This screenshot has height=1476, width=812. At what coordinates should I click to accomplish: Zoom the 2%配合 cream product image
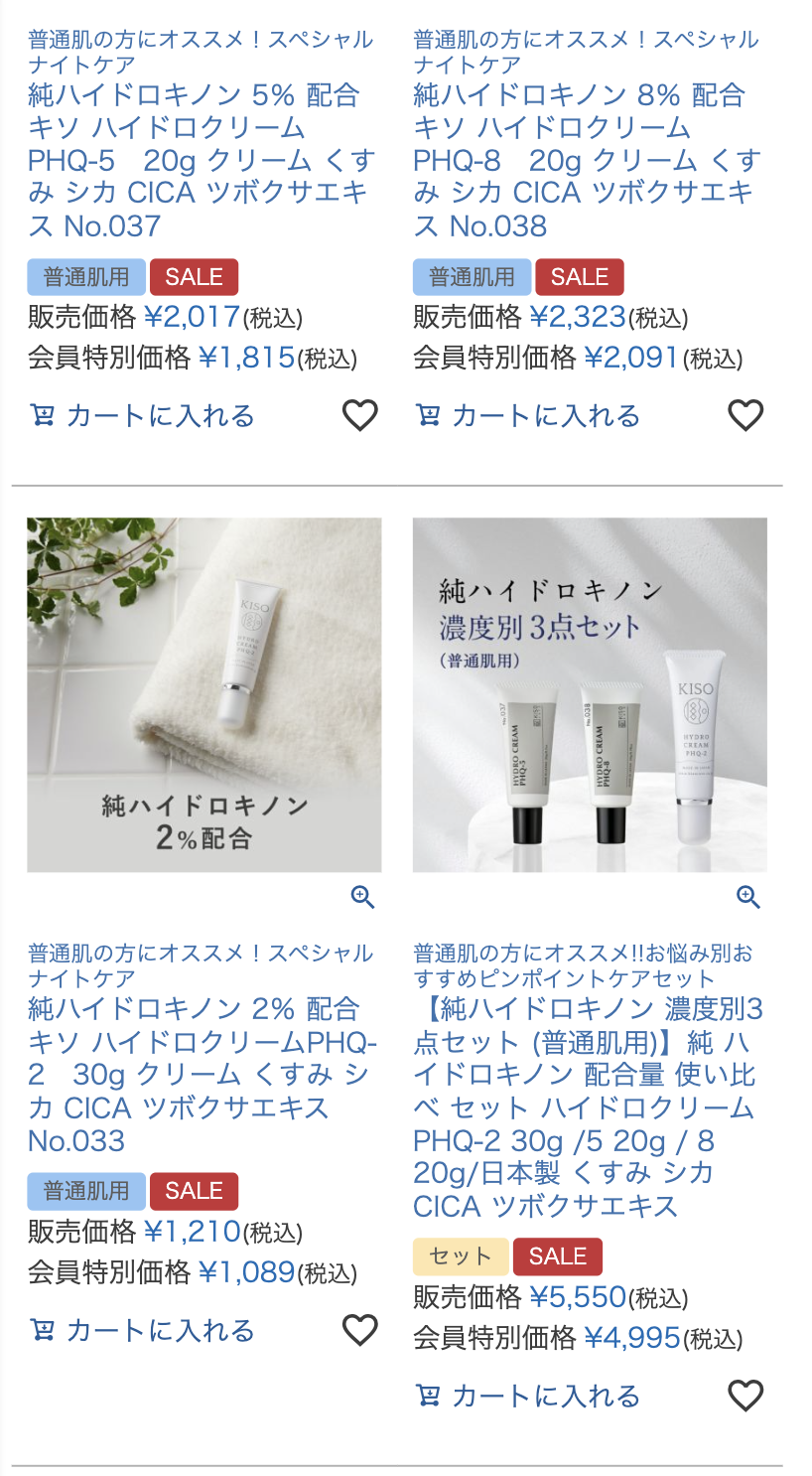coord(363,897)
